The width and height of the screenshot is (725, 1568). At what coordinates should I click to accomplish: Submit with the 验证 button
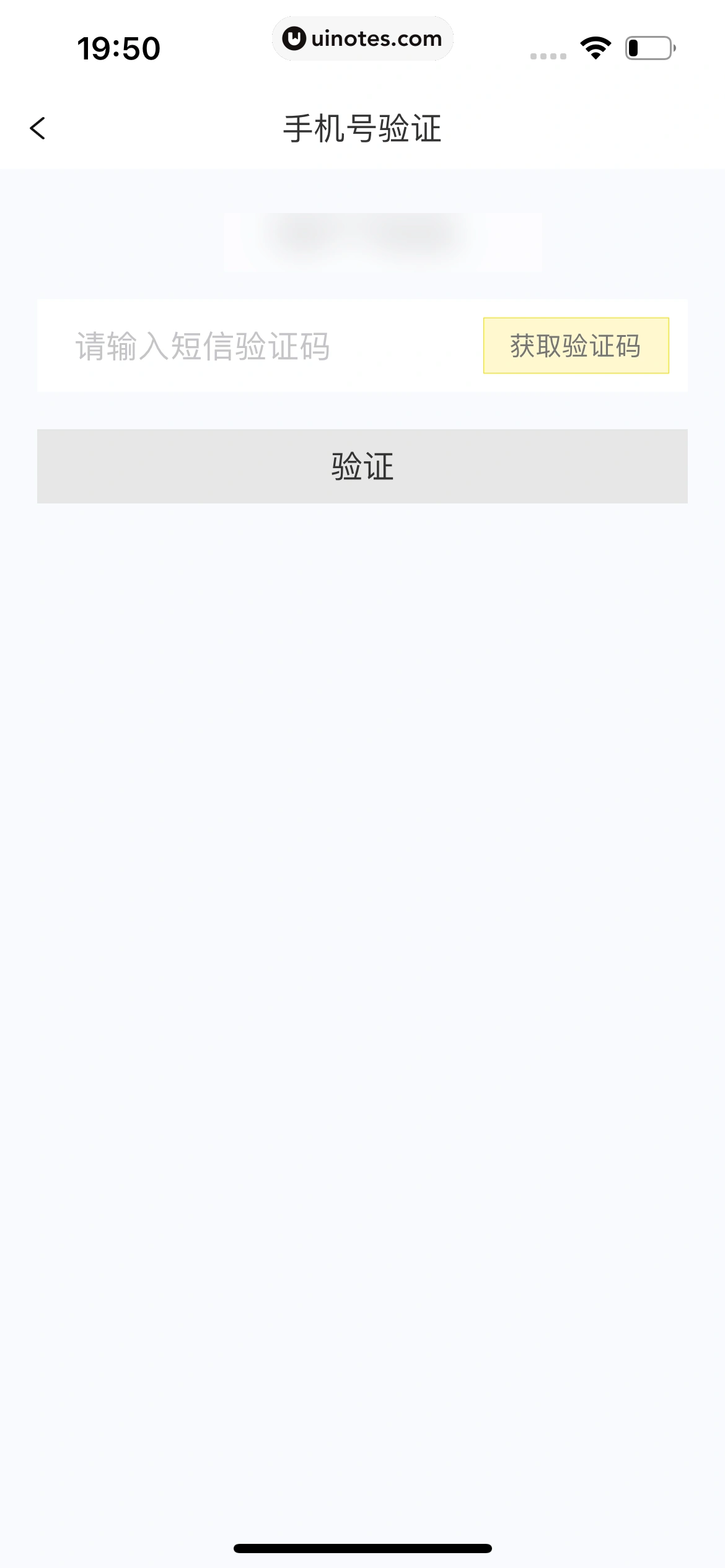[x=362, y=466]
